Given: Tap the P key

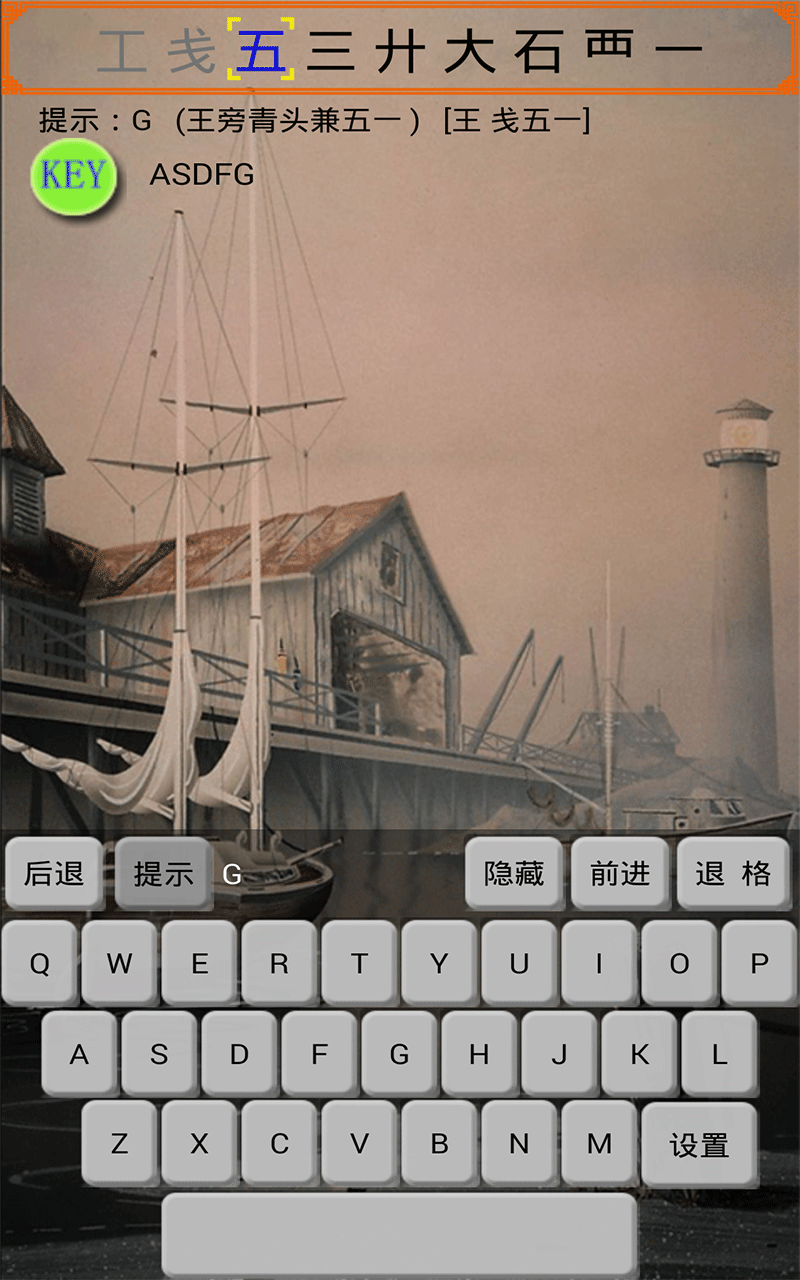Looking at the screenshot, I should pyautogui.click(x=759, y=964).
